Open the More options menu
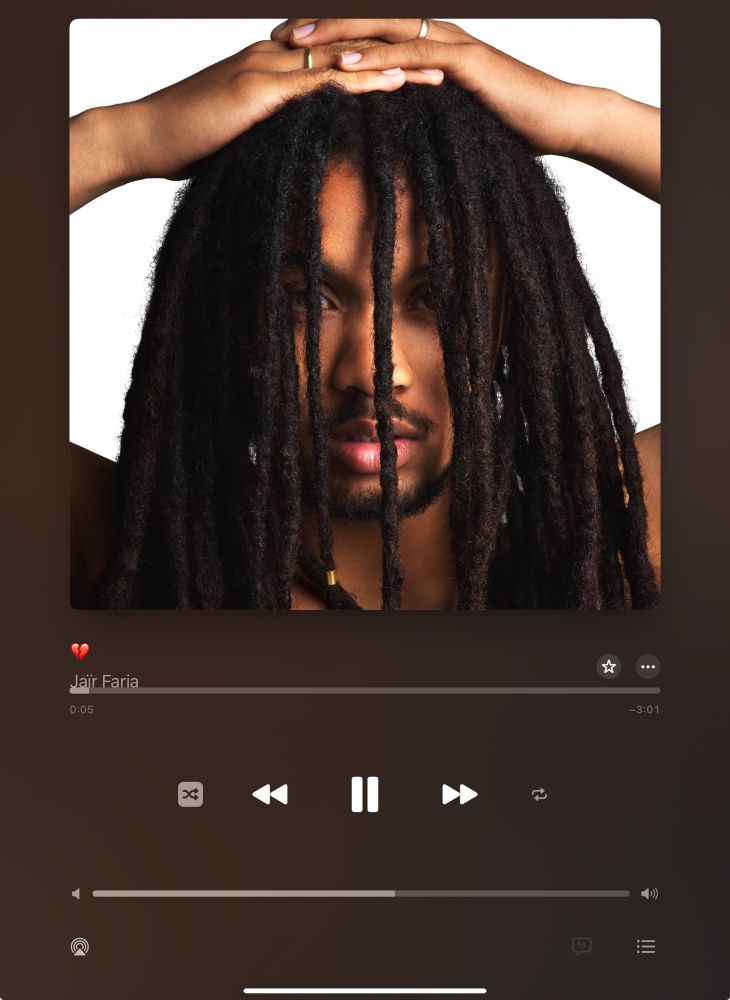 pyautogui.click(x=648, y=667)
